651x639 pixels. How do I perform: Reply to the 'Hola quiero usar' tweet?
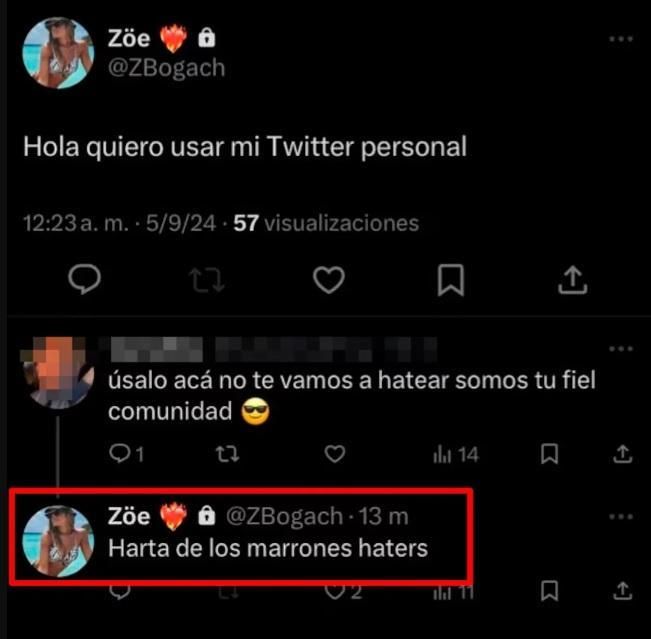tap(85, 281)
